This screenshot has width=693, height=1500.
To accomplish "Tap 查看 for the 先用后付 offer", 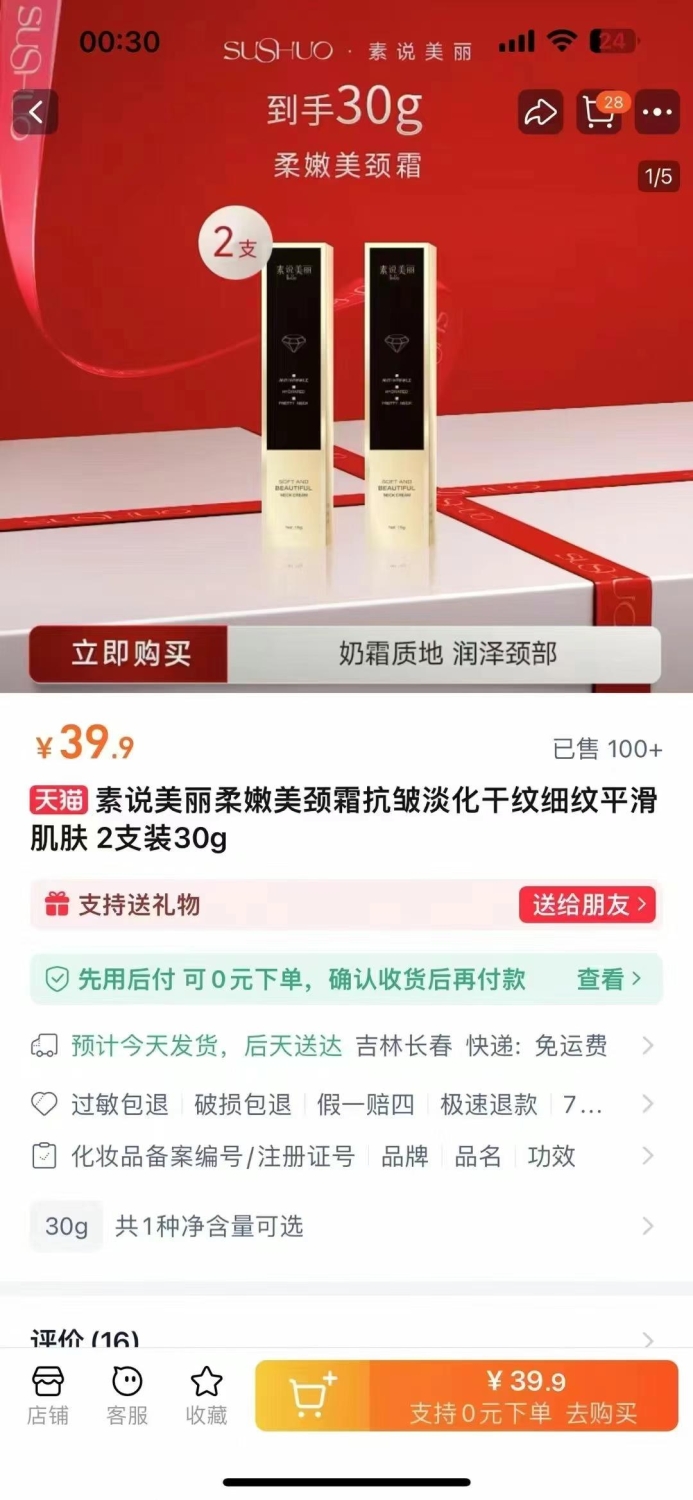I will tap(608, 979).
